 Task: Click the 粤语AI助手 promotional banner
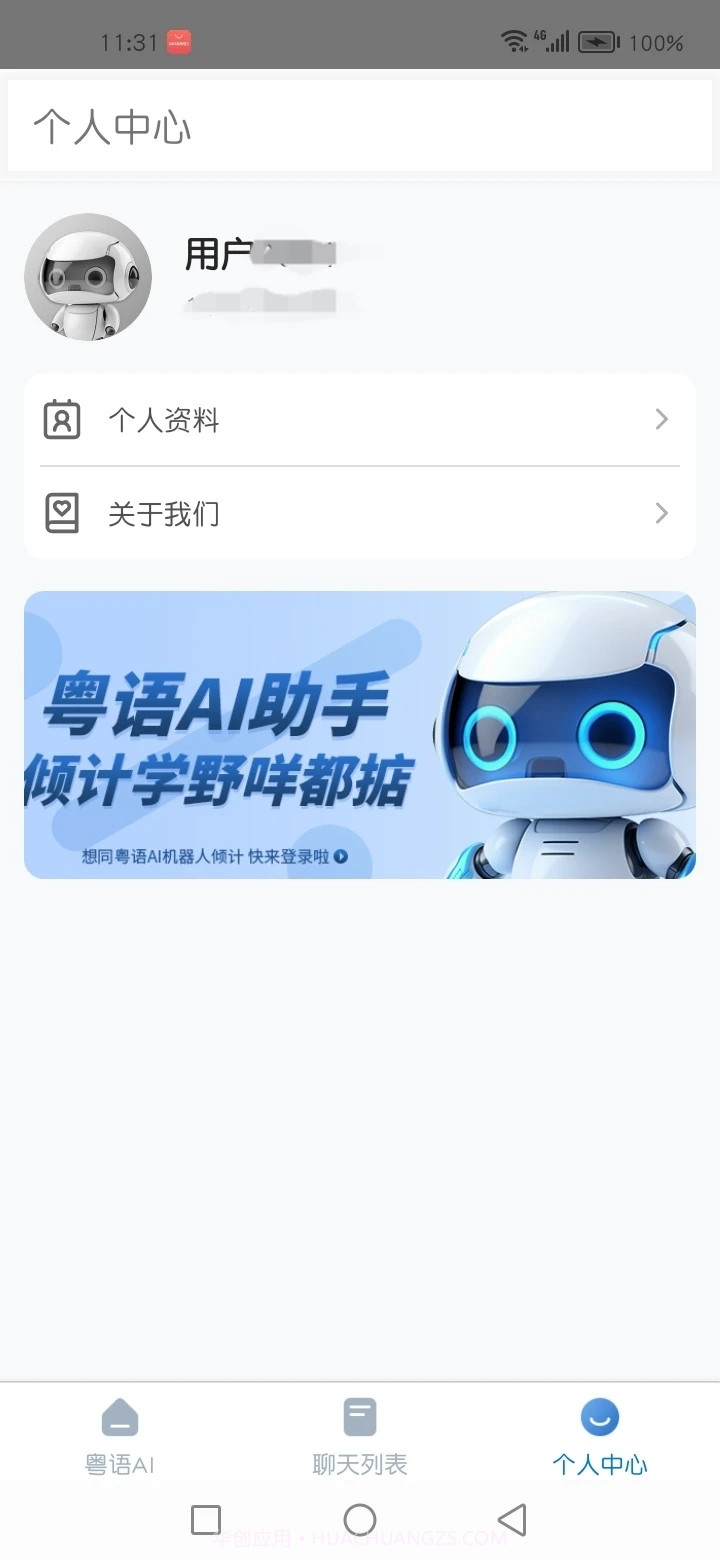[360, 735]
